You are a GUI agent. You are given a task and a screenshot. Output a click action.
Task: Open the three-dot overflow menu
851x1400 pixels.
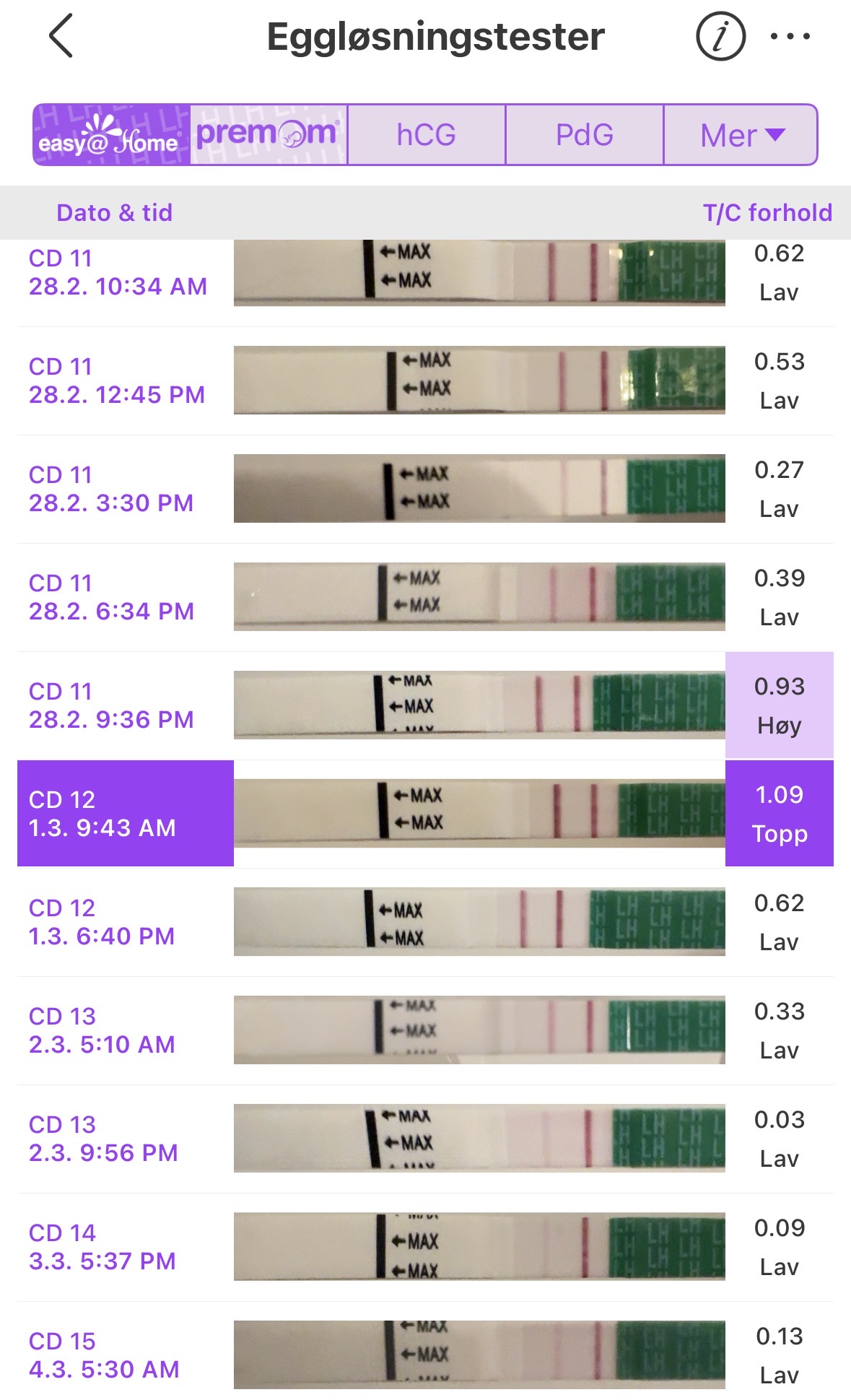click(790, 36)
